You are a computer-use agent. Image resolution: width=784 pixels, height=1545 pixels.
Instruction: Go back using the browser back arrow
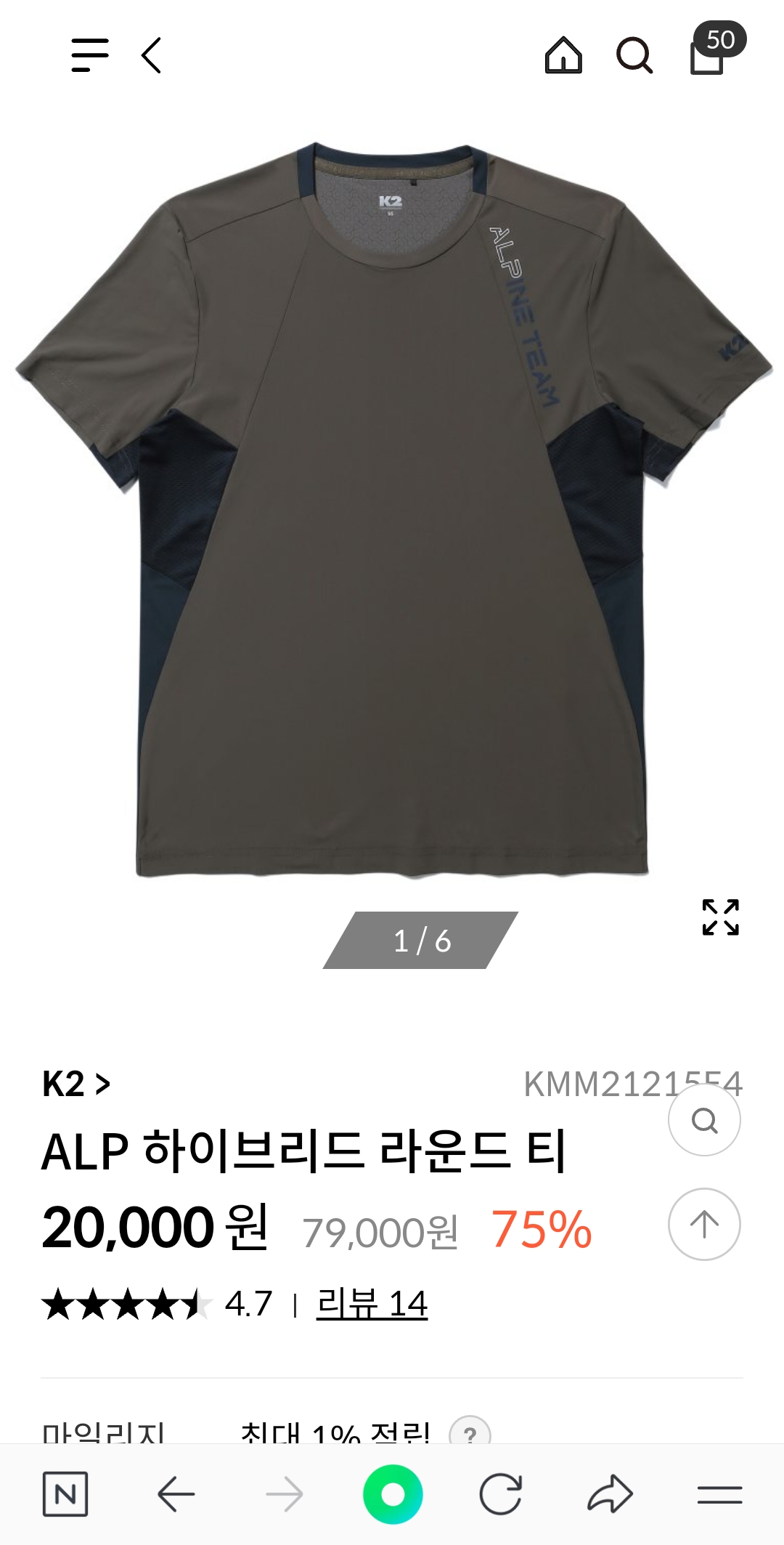pyautogui.click(x=176, y=1494)
